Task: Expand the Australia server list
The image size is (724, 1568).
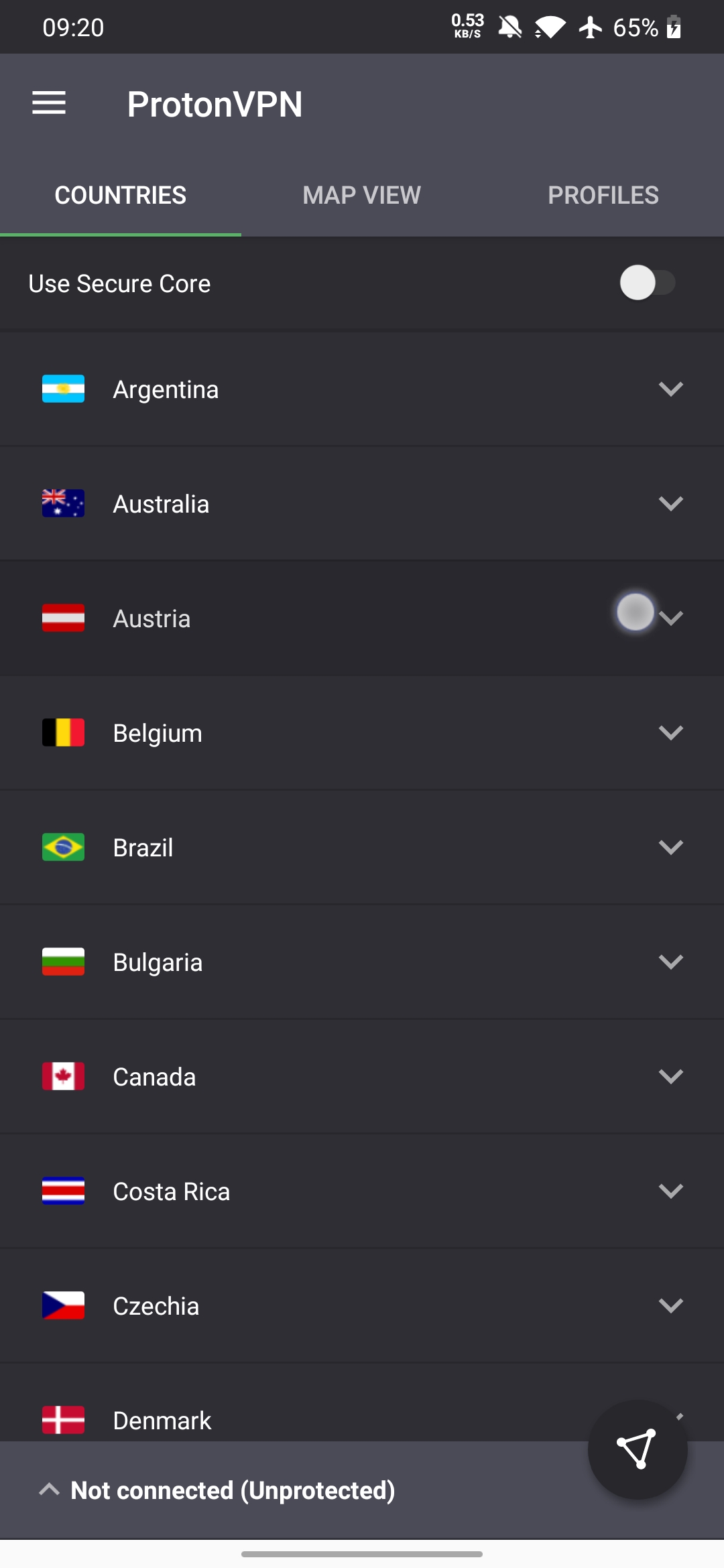Action: point(670,504)
